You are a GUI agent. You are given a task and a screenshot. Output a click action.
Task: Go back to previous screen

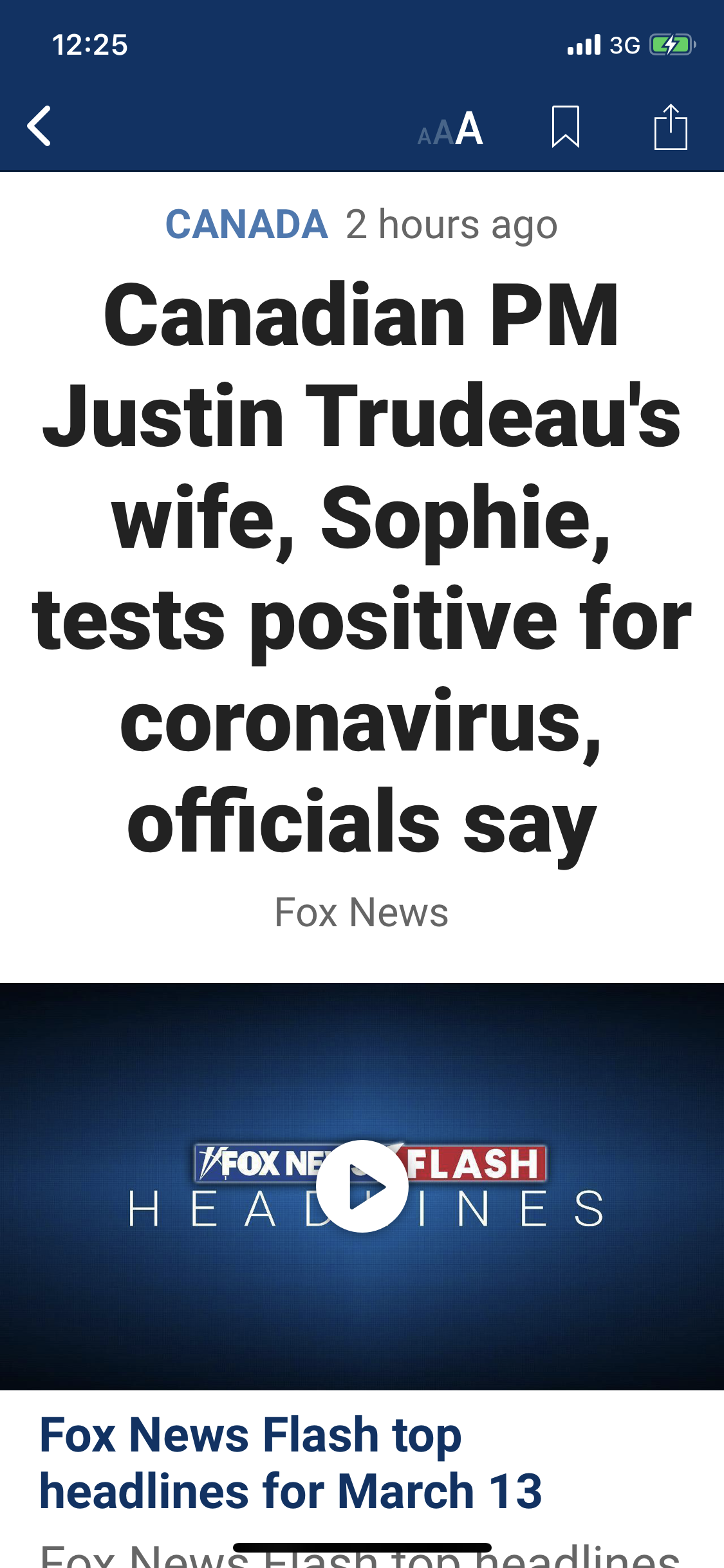[40, 126]
